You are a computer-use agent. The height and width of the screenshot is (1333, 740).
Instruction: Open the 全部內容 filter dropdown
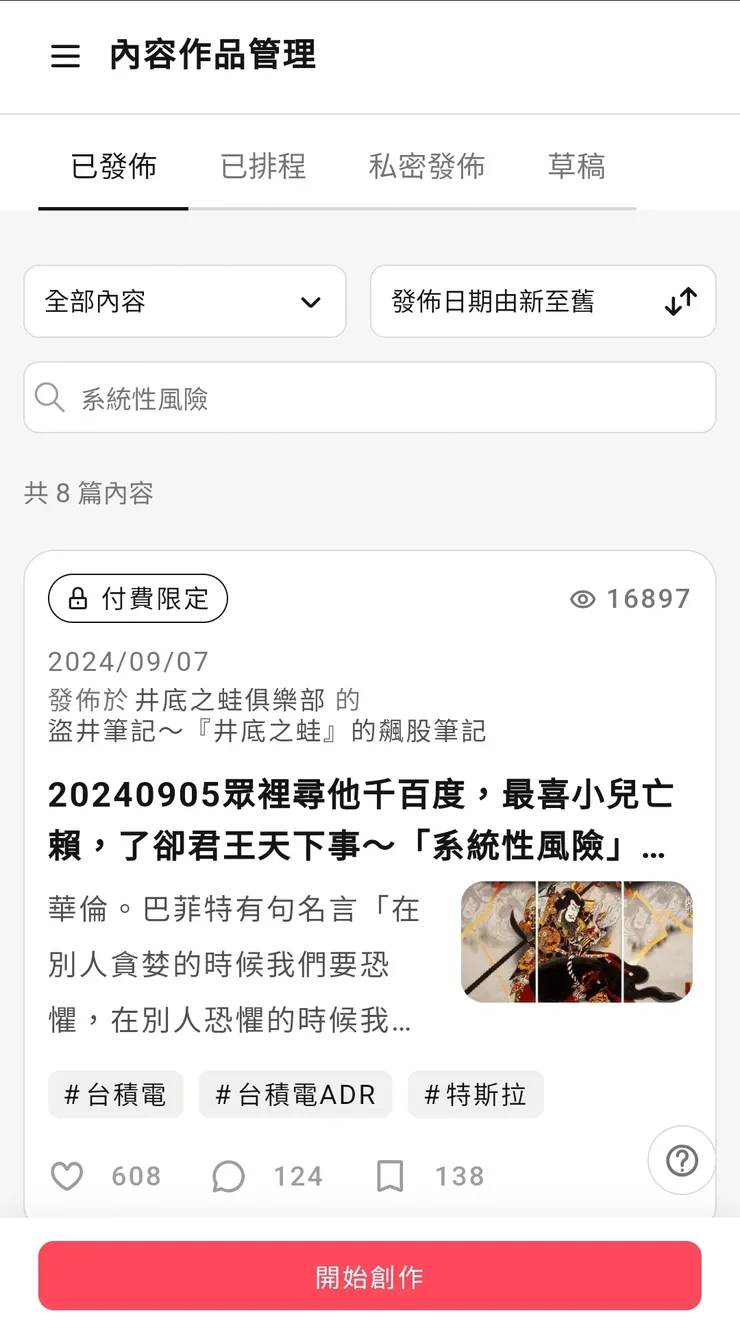tap(185, 302)
